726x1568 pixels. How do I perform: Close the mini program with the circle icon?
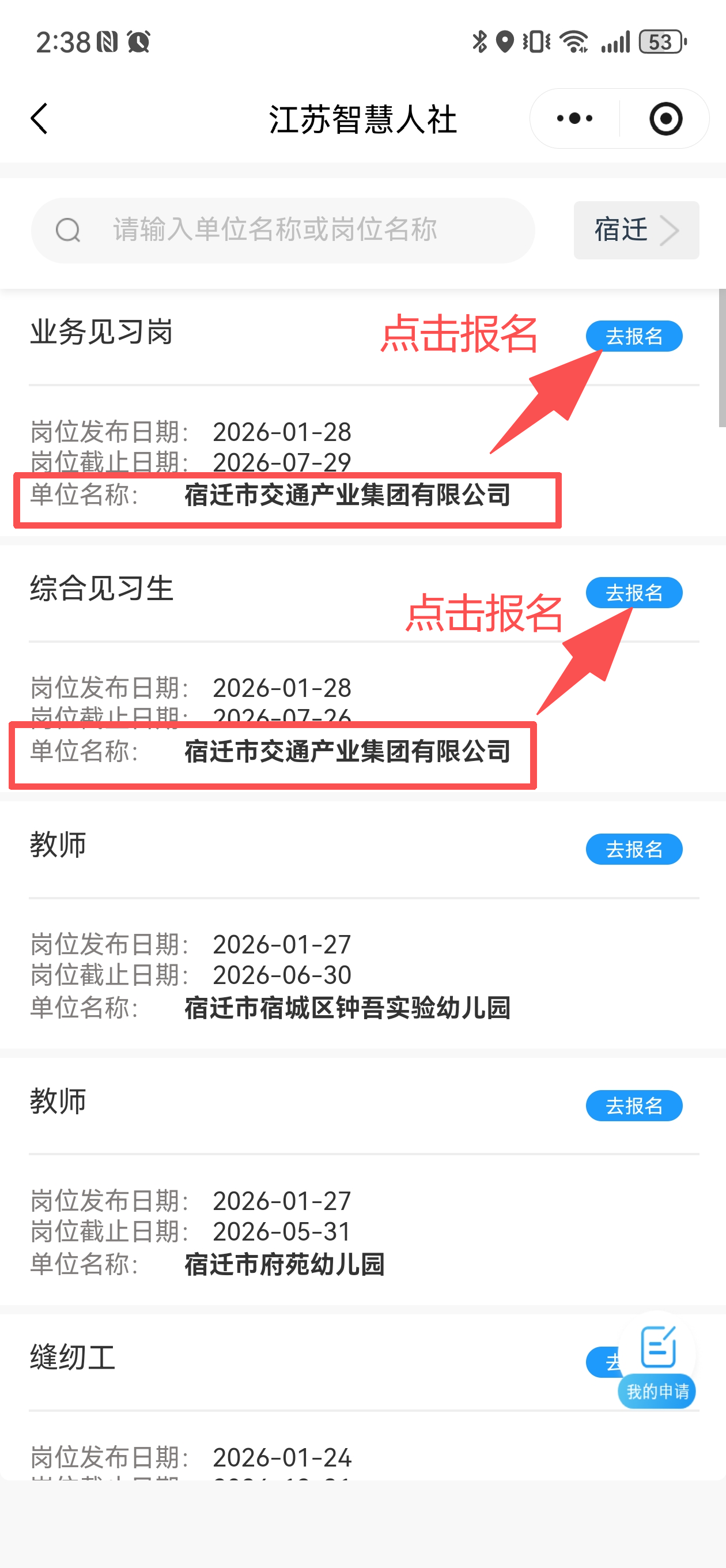[665, 118]
